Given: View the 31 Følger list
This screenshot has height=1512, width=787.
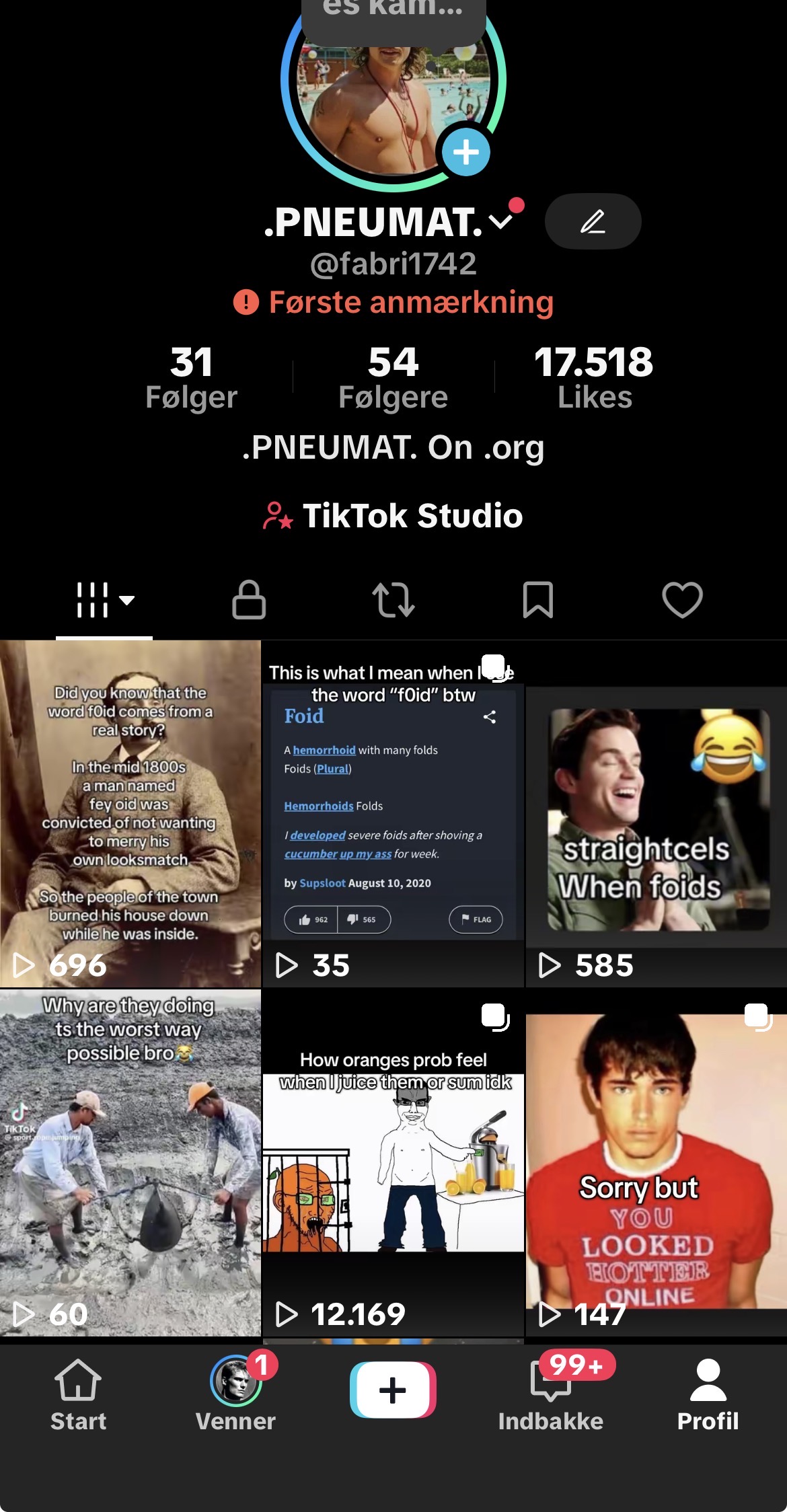Looking at the screenshot, I should [192, 377].
